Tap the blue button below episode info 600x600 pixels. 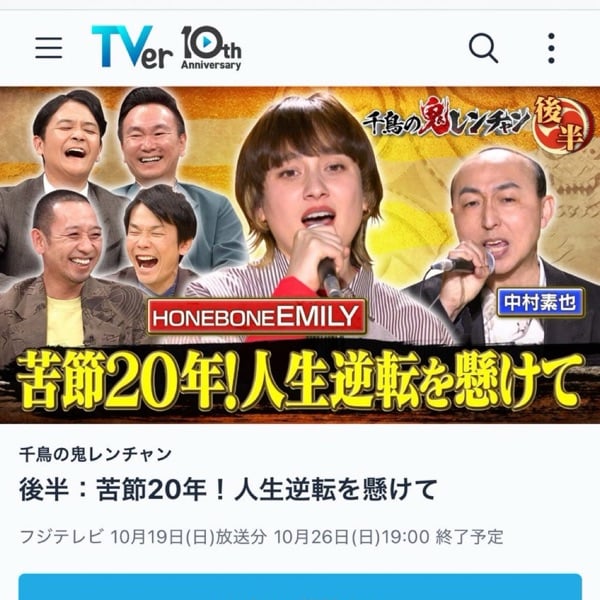pyautogui.click(x=300, y=587)
